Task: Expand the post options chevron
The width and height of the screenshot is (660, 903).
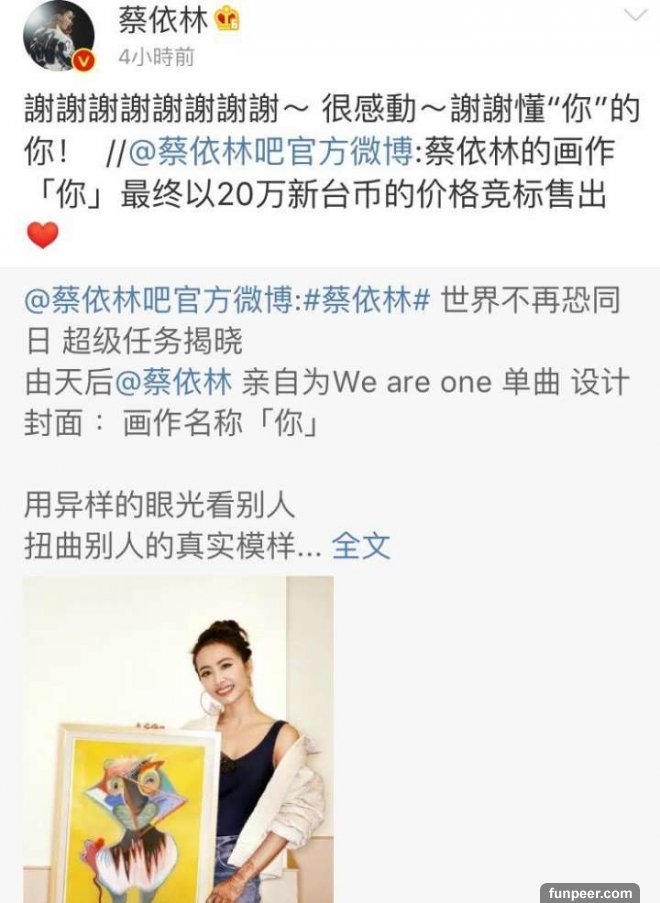Action: [635, 15]
